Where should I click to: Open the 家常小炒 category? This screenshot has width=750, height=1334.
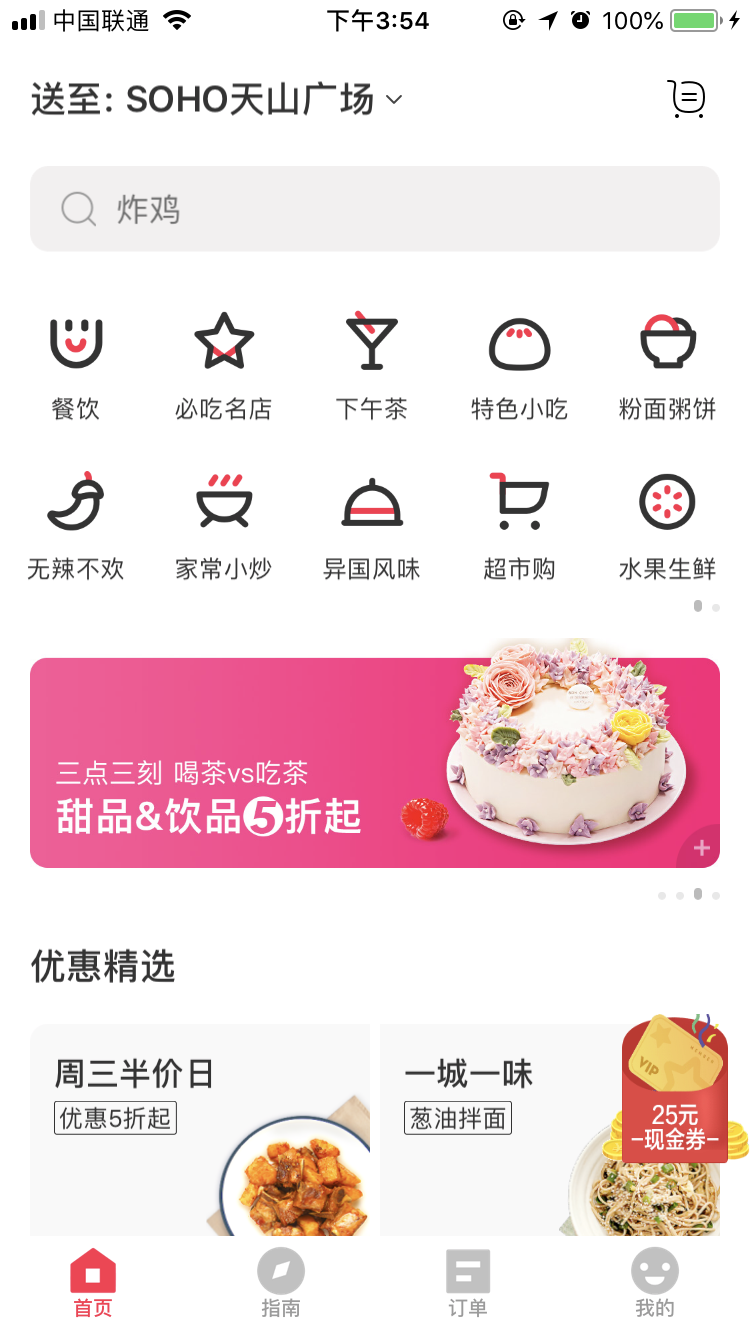tap(223, 527)
